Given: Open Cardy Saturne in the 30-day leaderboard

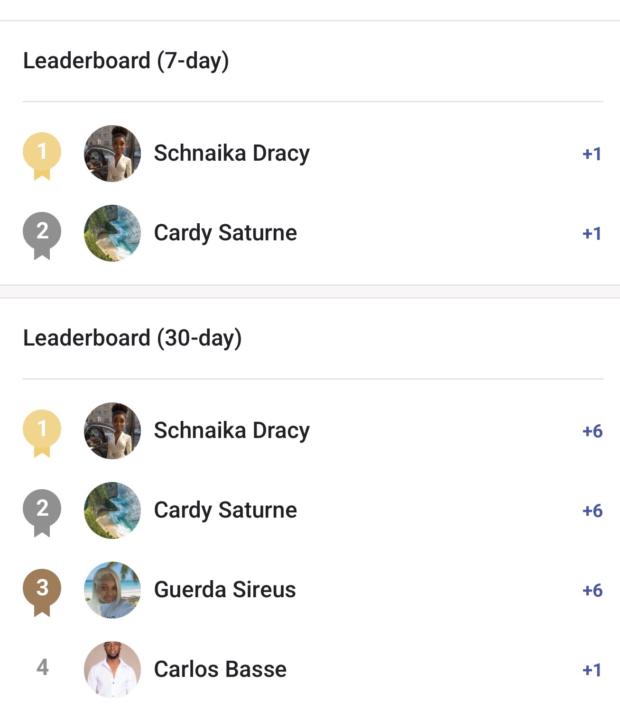Looking at the screenshot, I should pos(225,510).
